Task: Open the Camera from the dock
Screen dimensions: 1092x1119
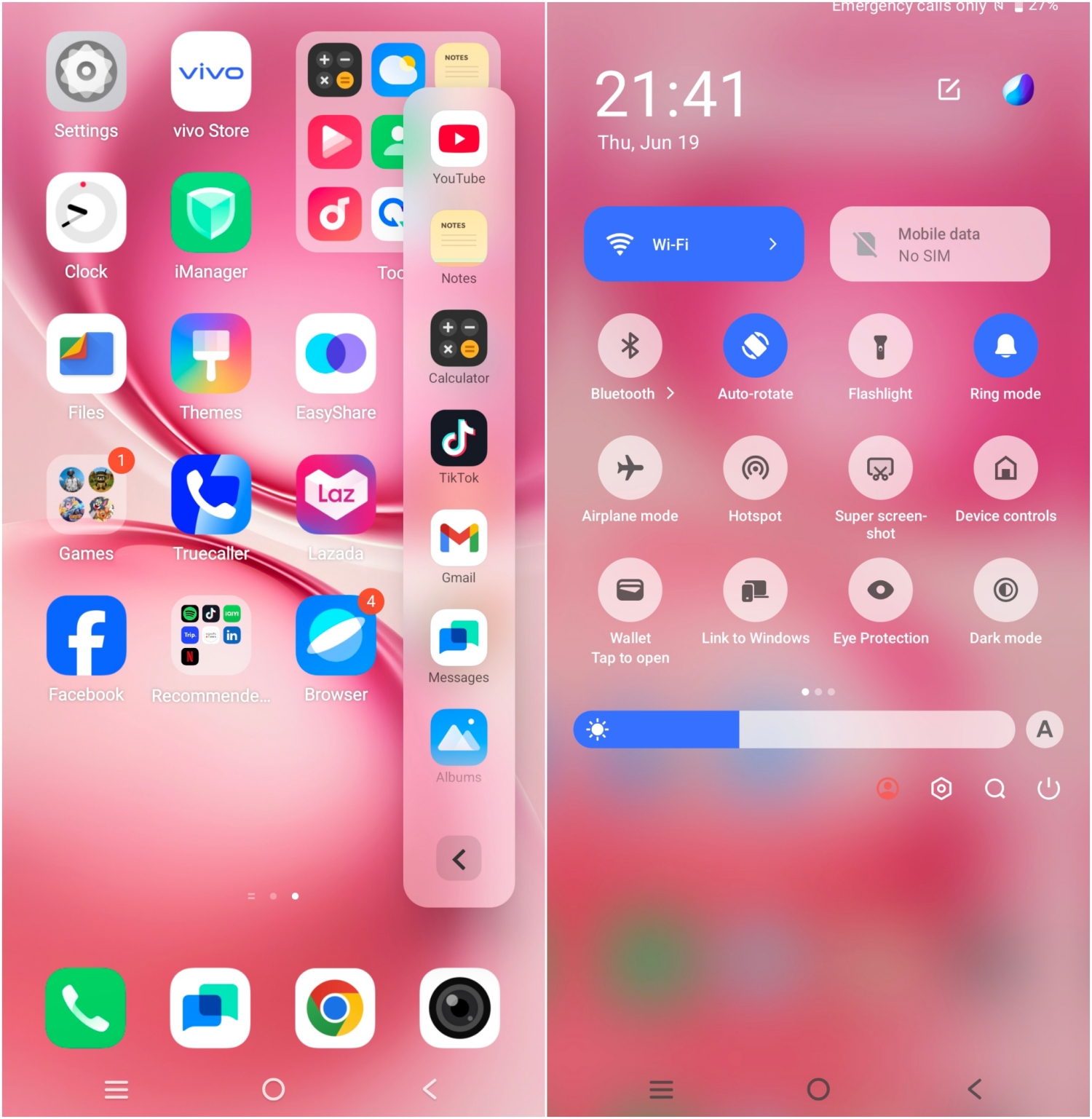Action: (459, 1008)
